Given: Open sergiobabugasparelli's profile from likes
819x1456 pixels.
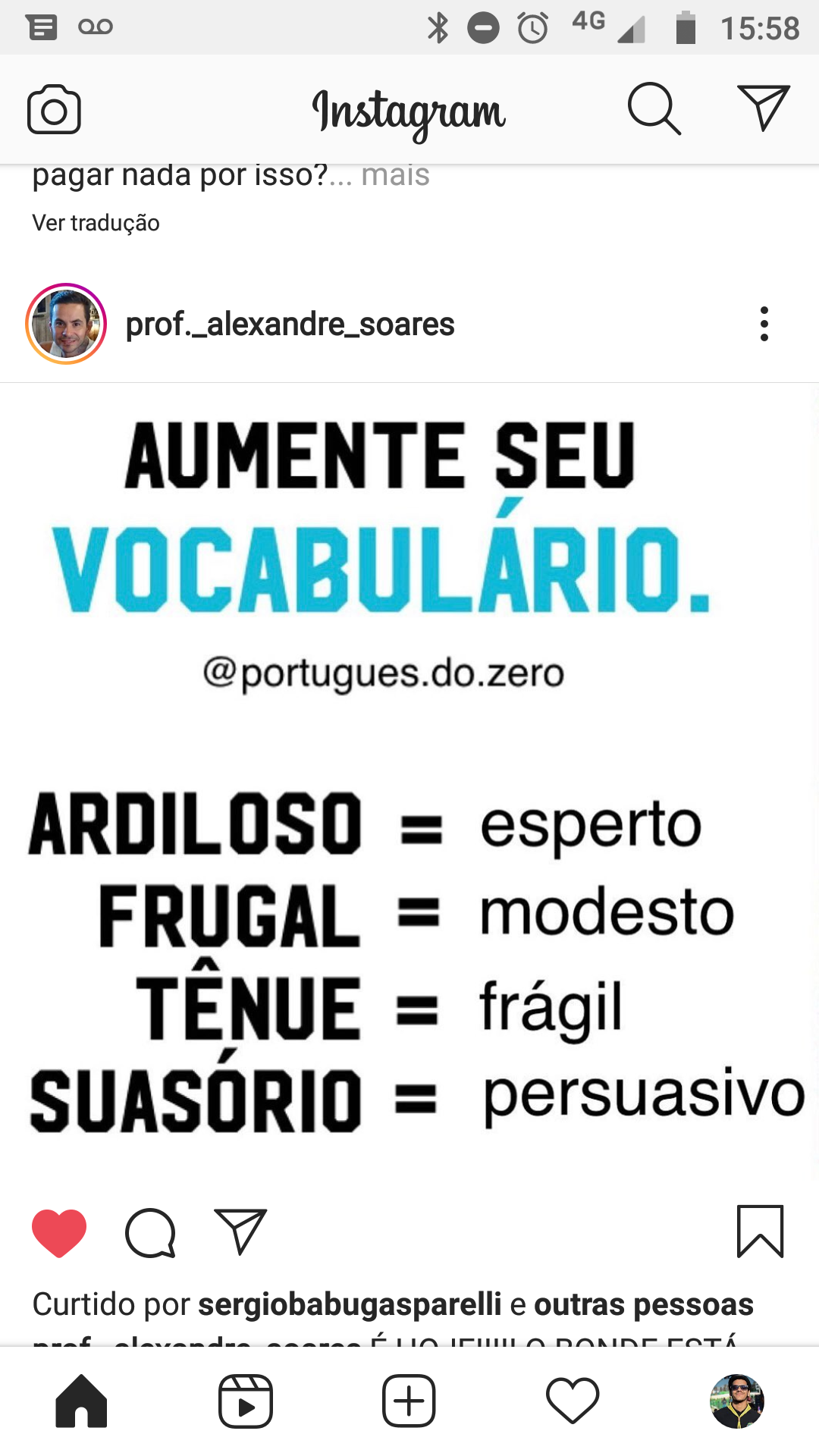Looking at the screenshot, I should [x=350, y=1304].
